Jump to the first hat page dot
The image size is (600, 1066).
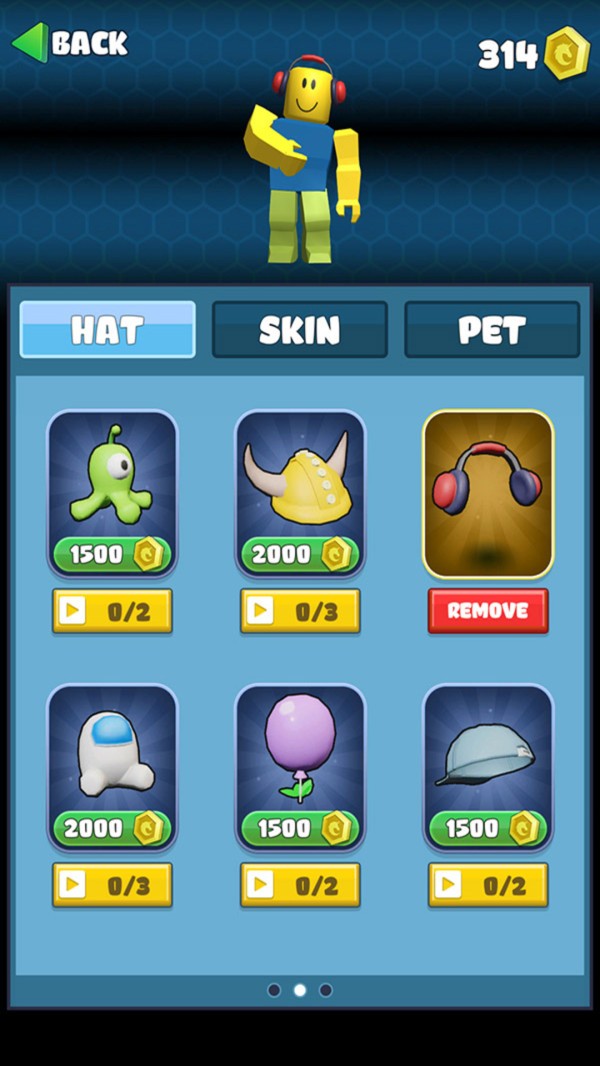click(x=274, y=990)
